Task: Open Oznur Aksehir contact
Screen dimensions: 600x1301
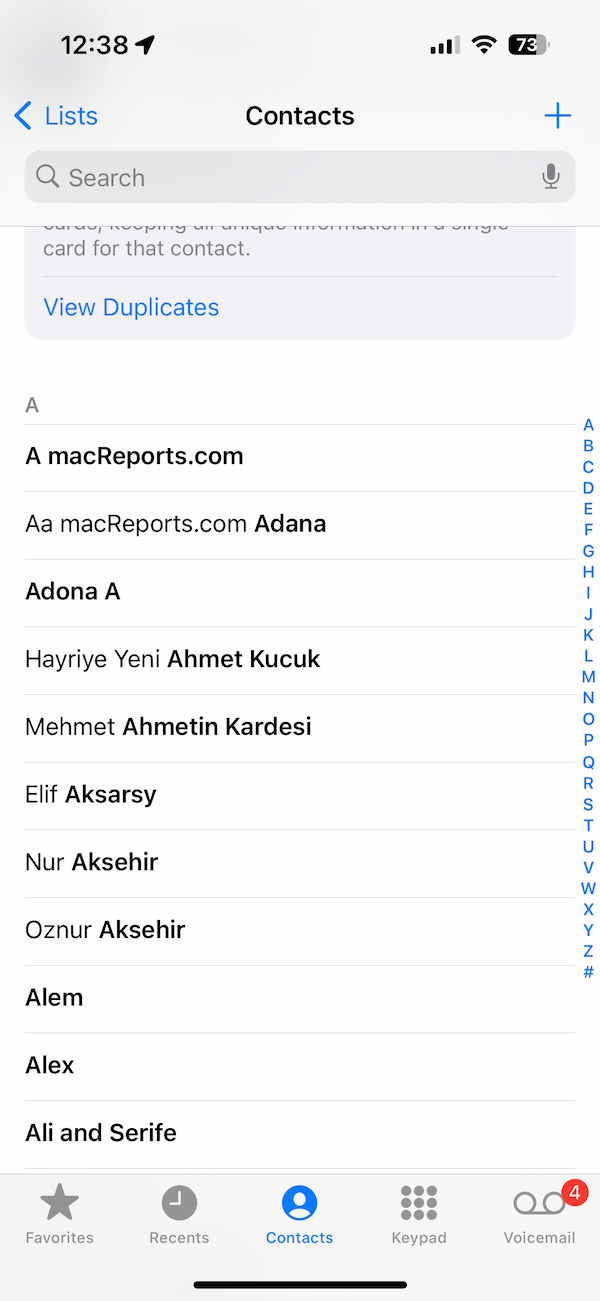Action: tap(300, 930)
